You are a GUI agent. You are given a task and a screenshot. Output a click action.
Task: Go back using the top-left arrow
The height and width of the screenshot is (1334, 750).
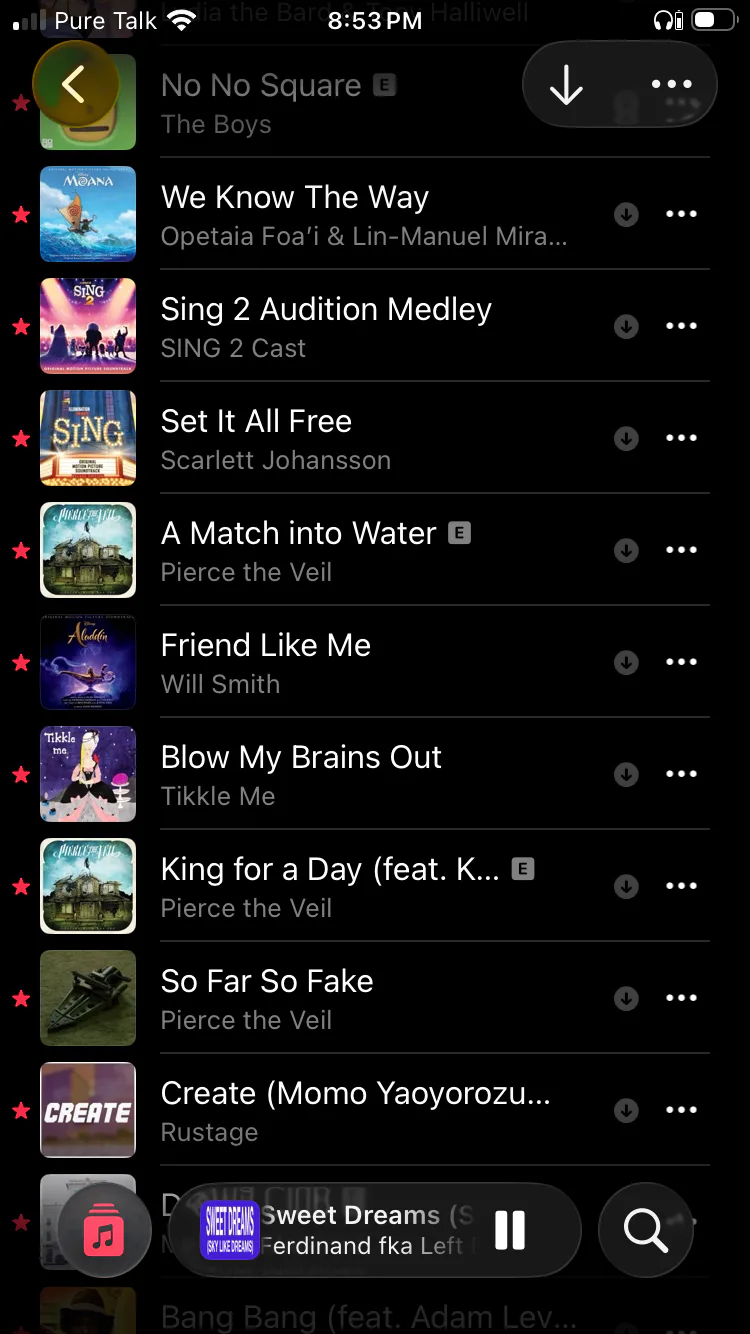point(75,85)
